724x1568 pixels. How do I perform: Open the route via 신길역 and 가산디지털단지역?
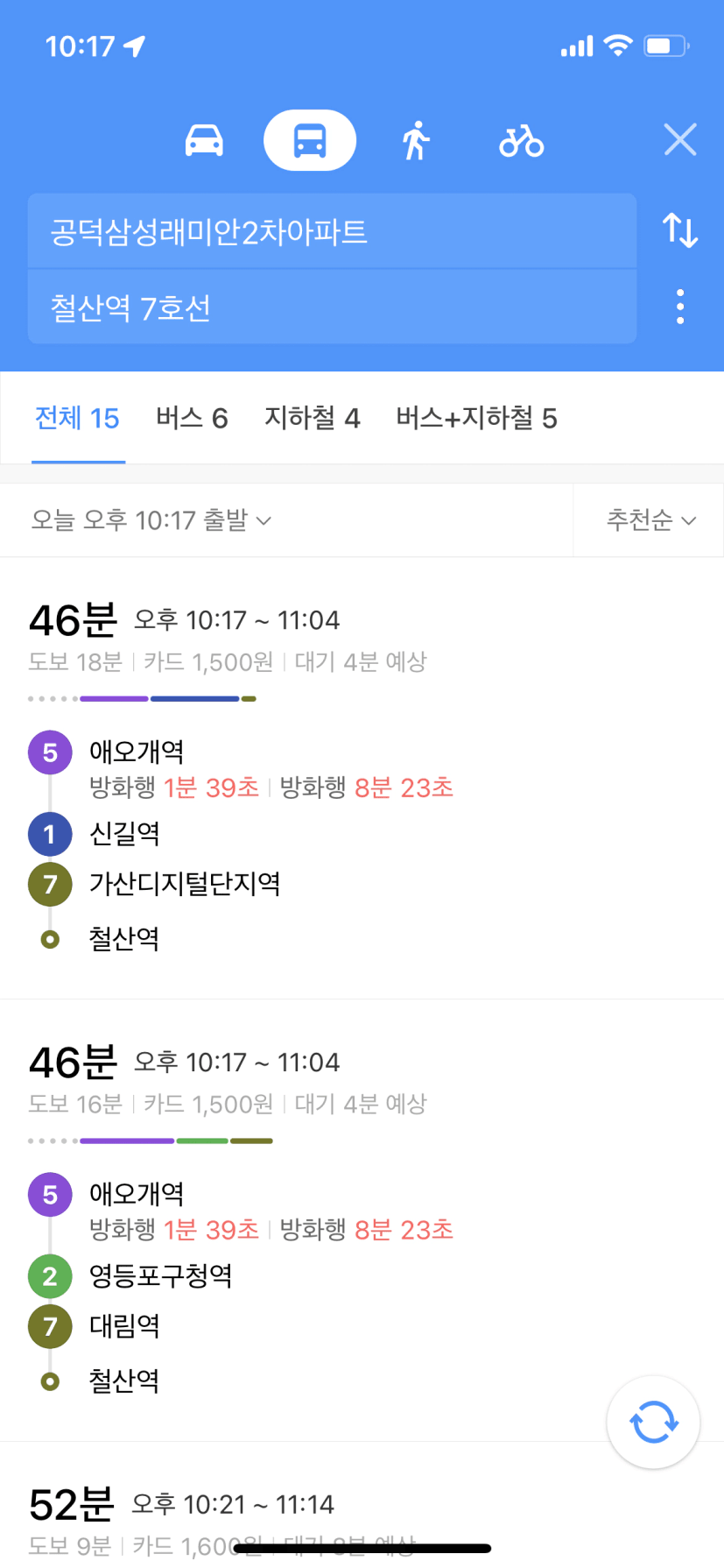(362, 778)
